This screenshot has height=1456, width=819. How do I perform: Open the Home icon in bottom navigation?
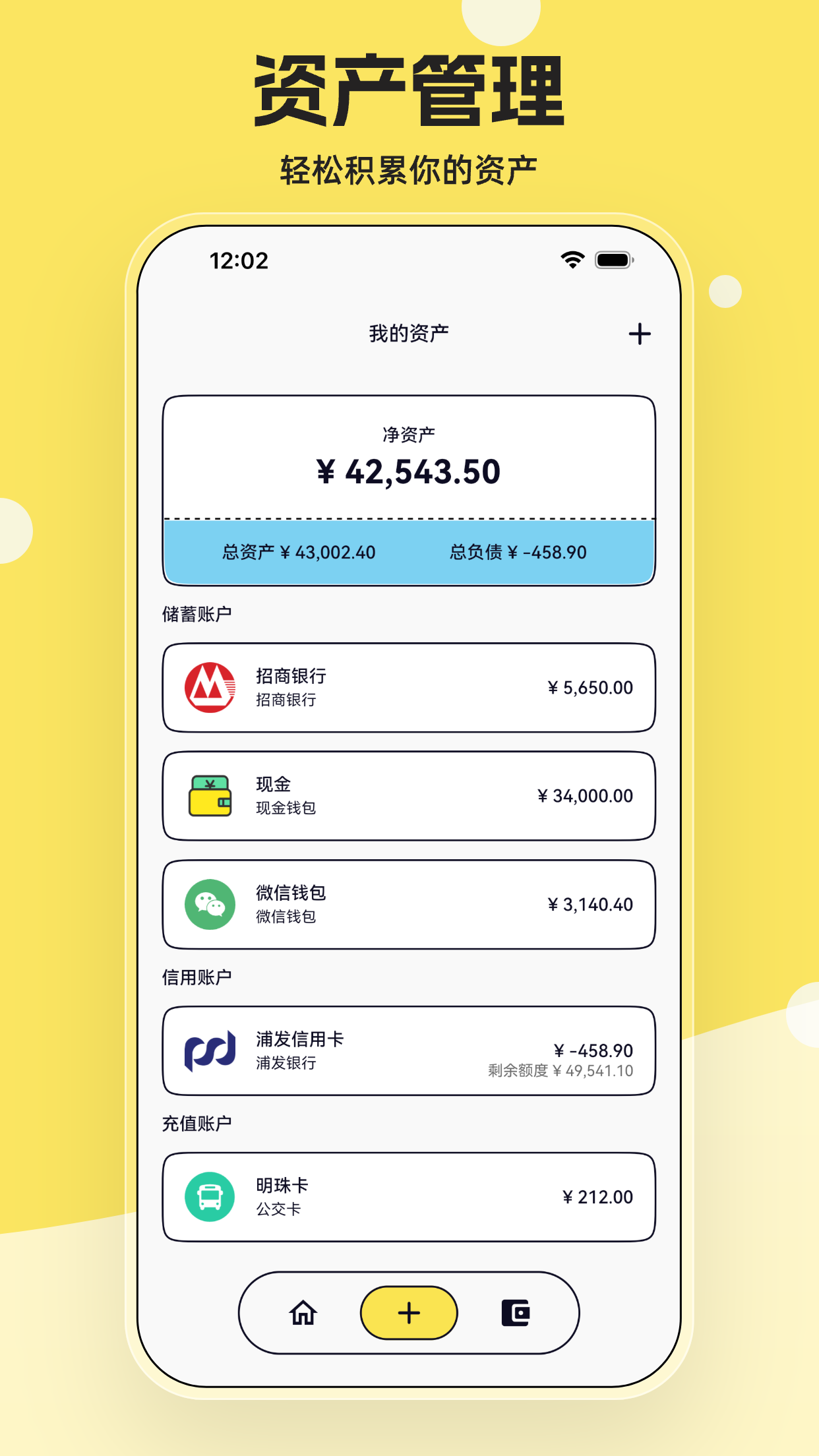pos(302,1312)
